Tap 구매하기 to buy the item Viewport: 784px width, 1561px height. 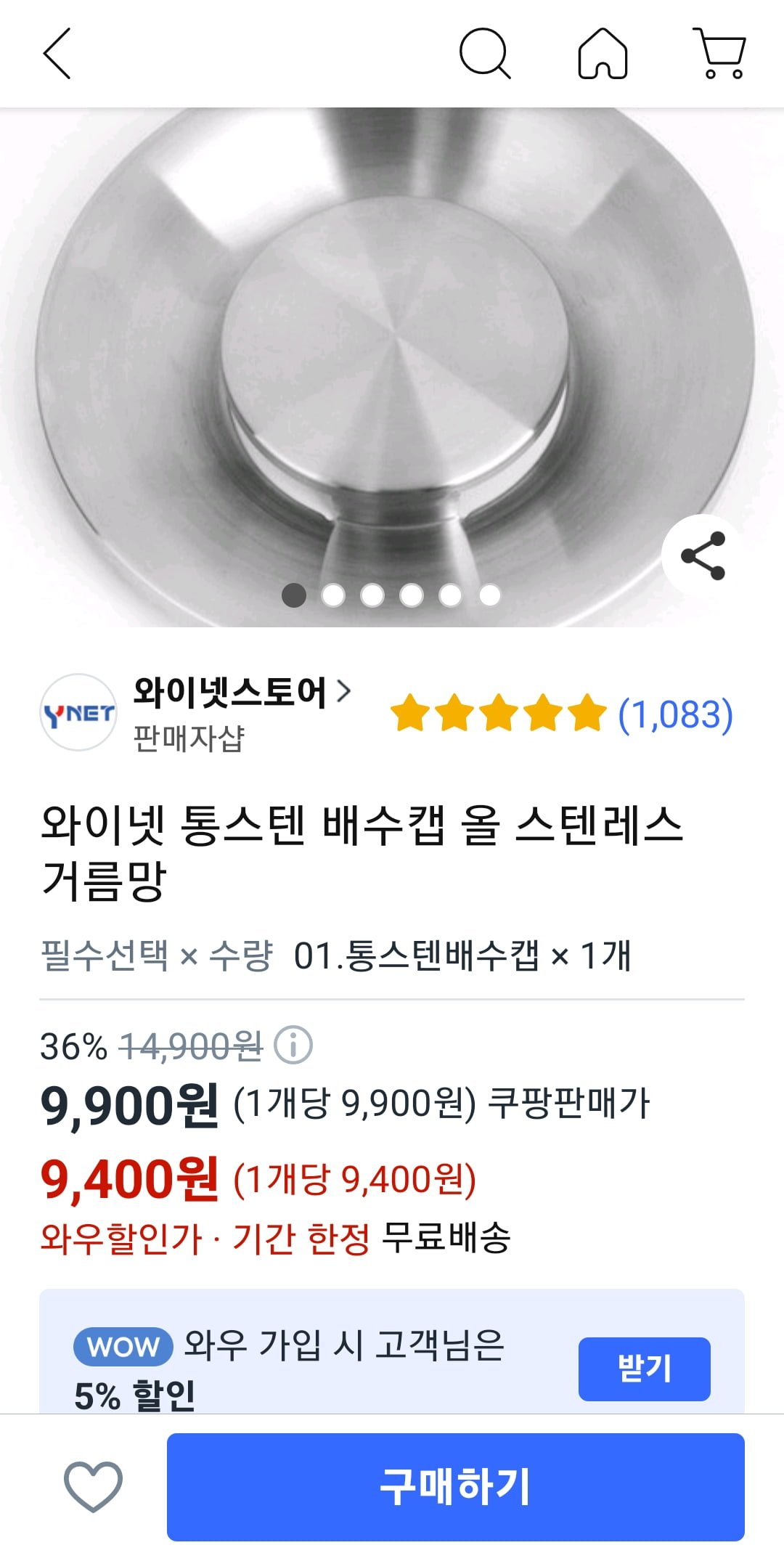click(x=455, y=1486)
